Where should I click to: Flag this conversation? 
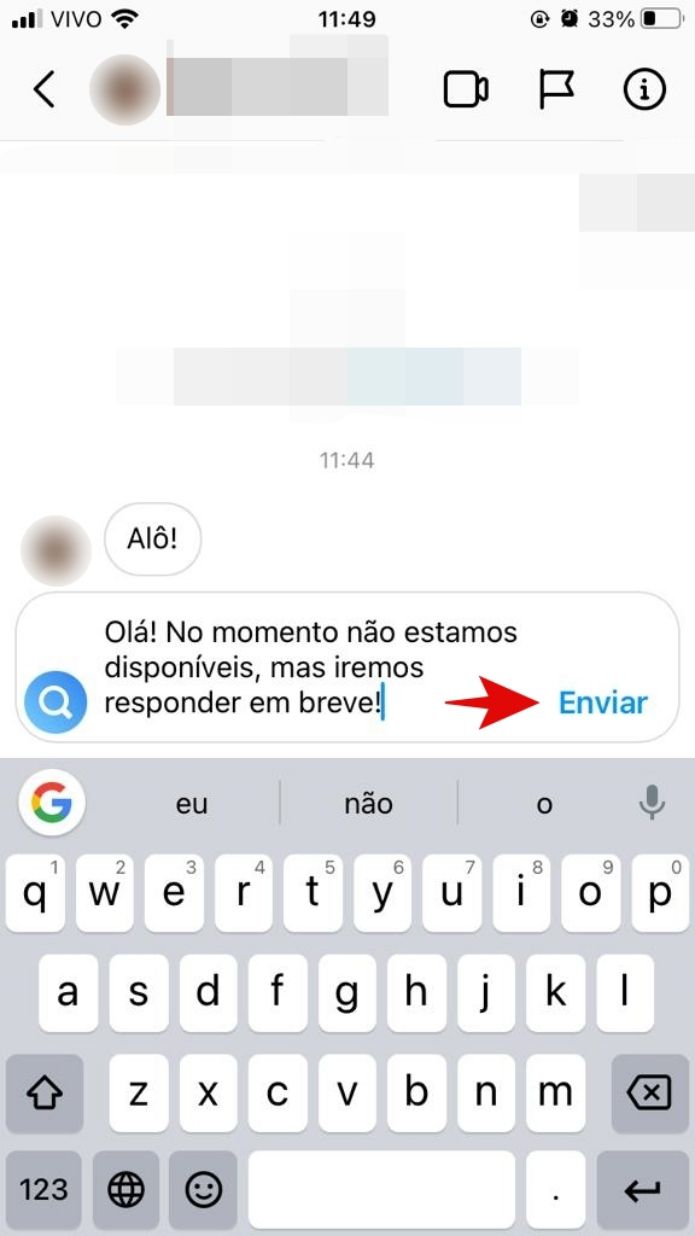pos(556,90)
